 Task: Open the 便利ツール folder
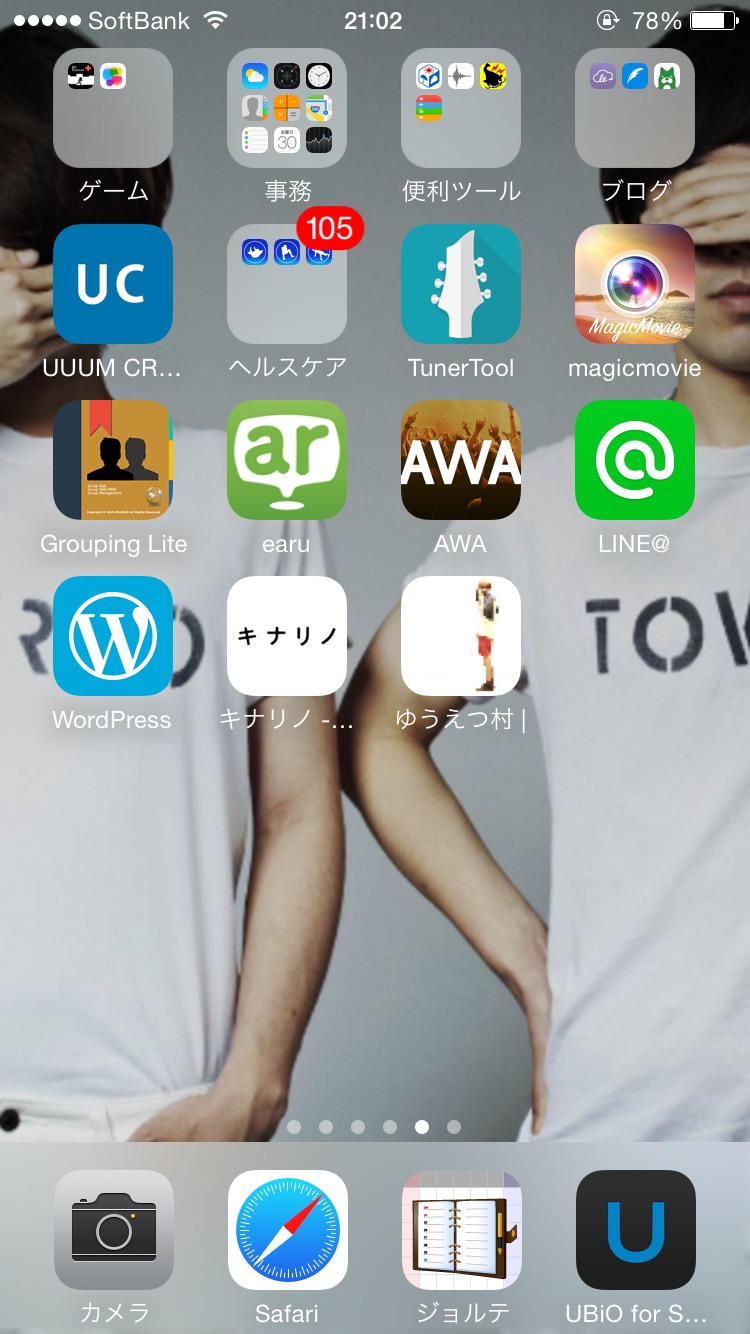point(461,108)
